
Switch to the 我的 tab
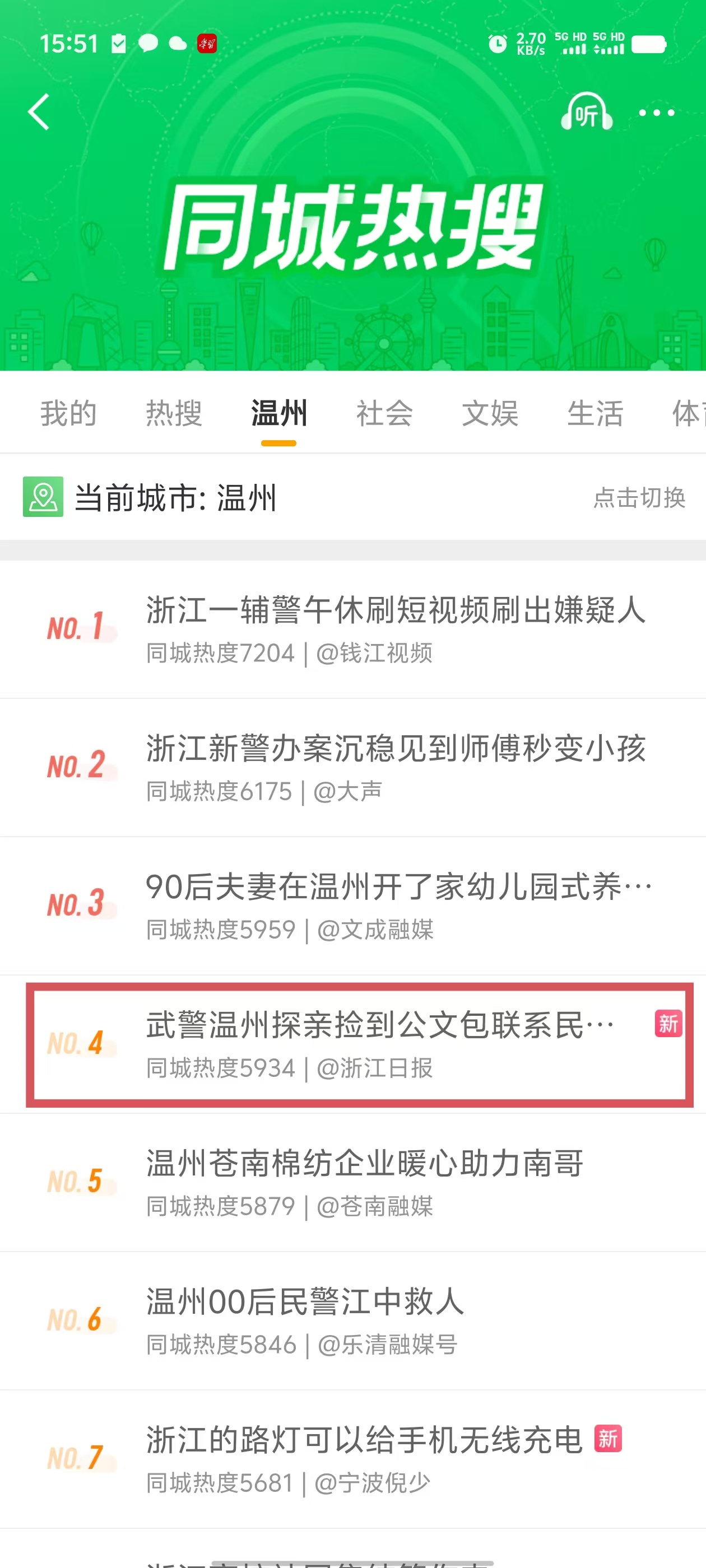[68, 413]
